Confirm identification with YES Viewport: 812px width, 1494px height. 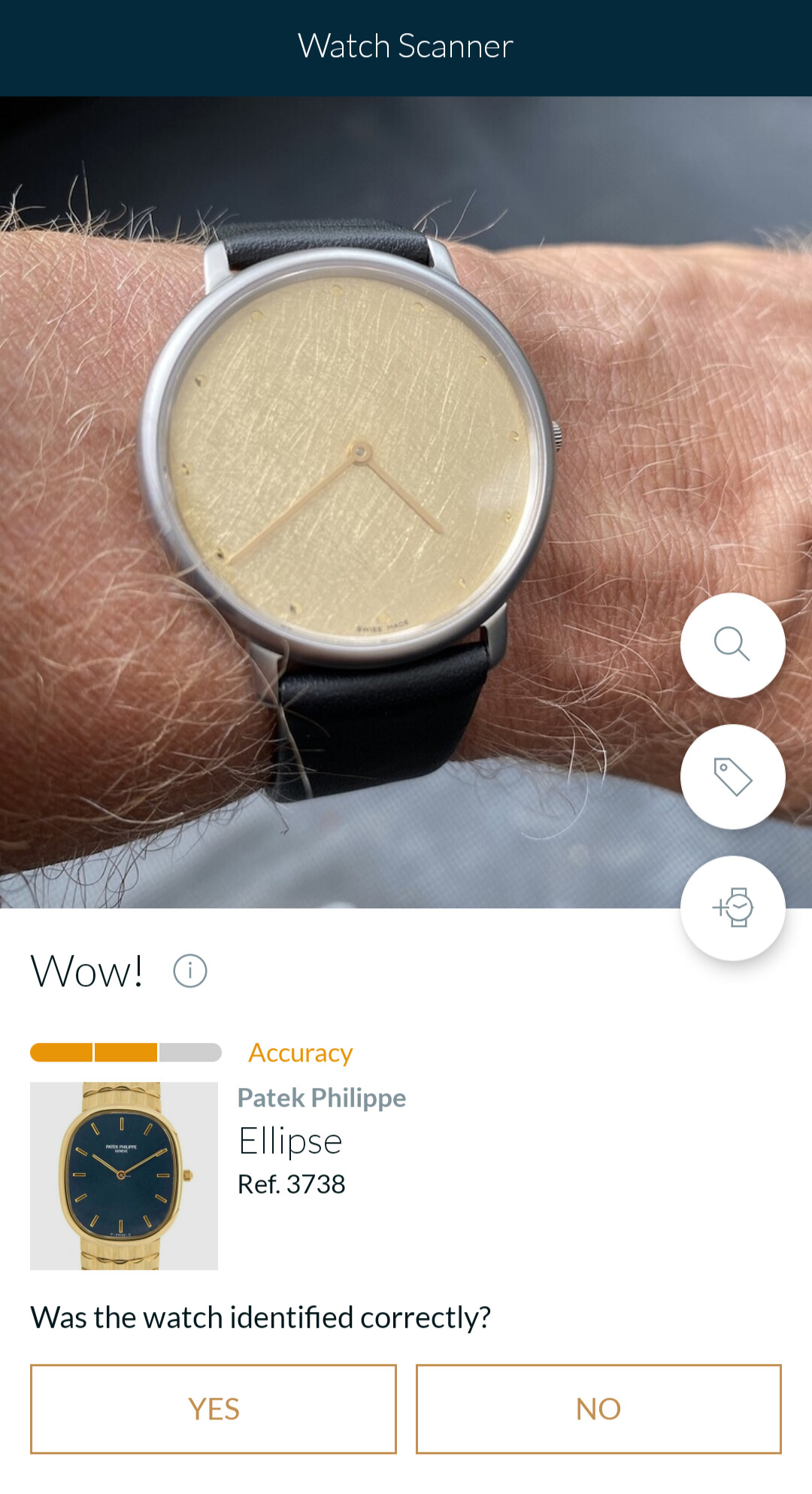click(x=214, y=1409)
